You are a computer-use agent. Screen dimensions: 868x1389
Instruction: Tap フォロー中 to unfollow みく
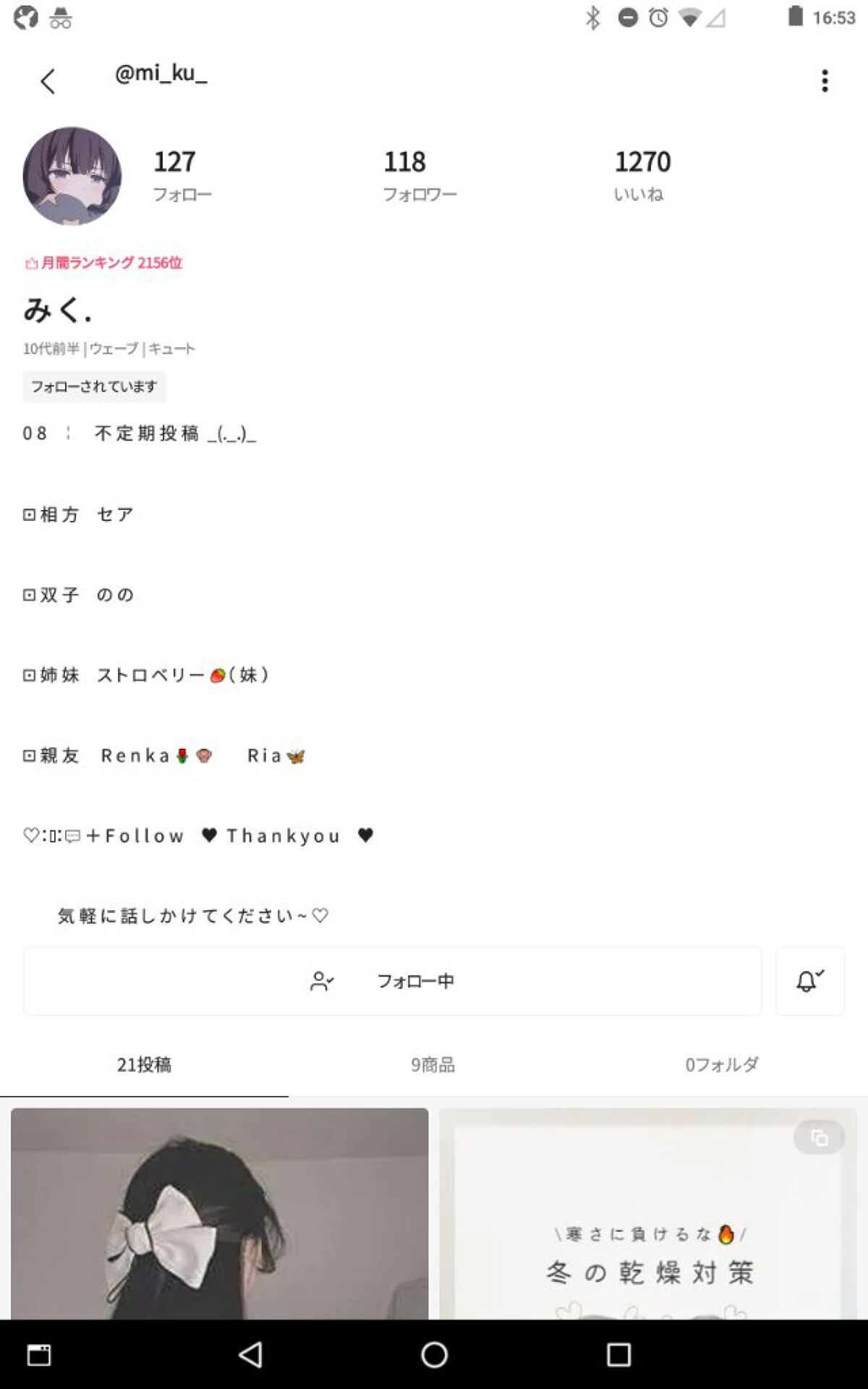[418, 981]
